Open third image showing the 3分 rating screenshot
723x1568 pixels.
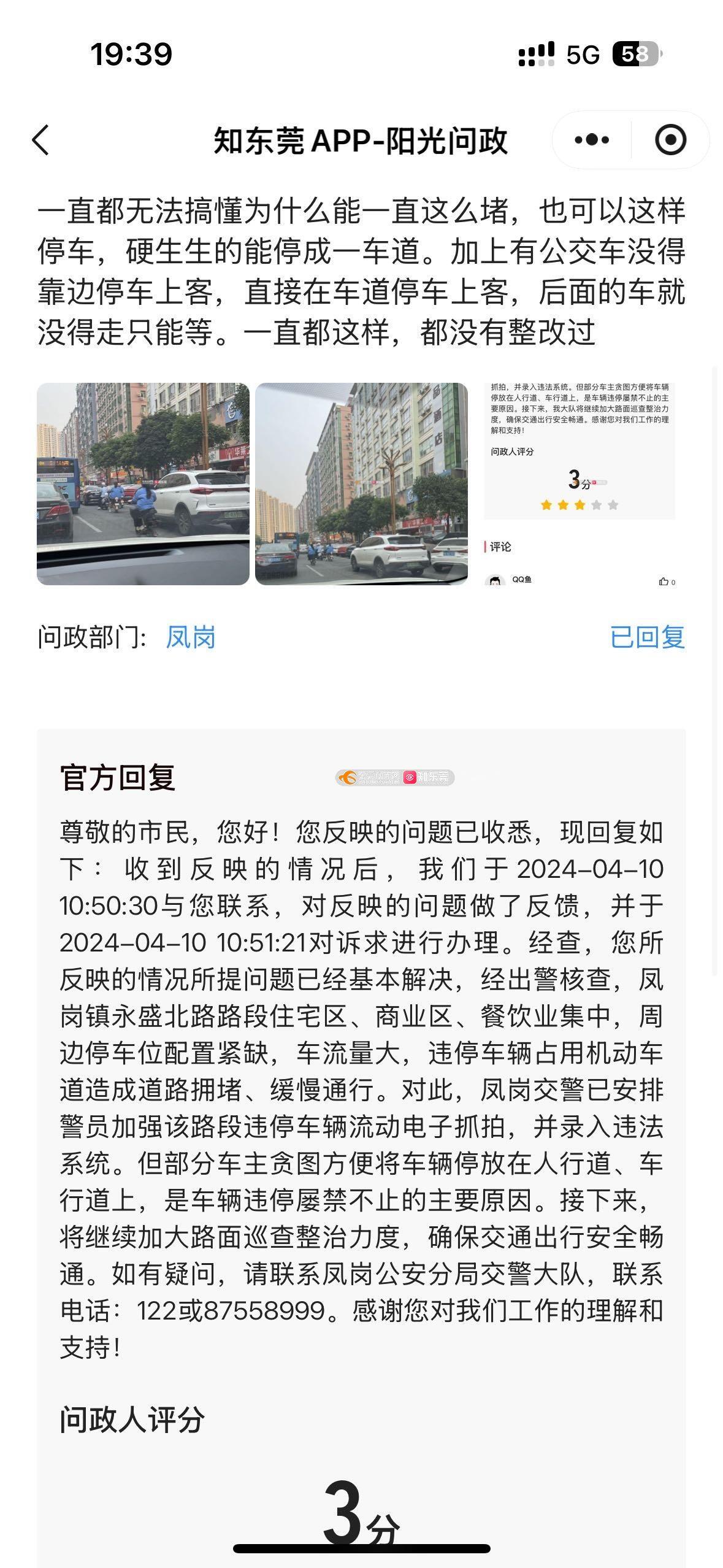click(x=580, y=483)
